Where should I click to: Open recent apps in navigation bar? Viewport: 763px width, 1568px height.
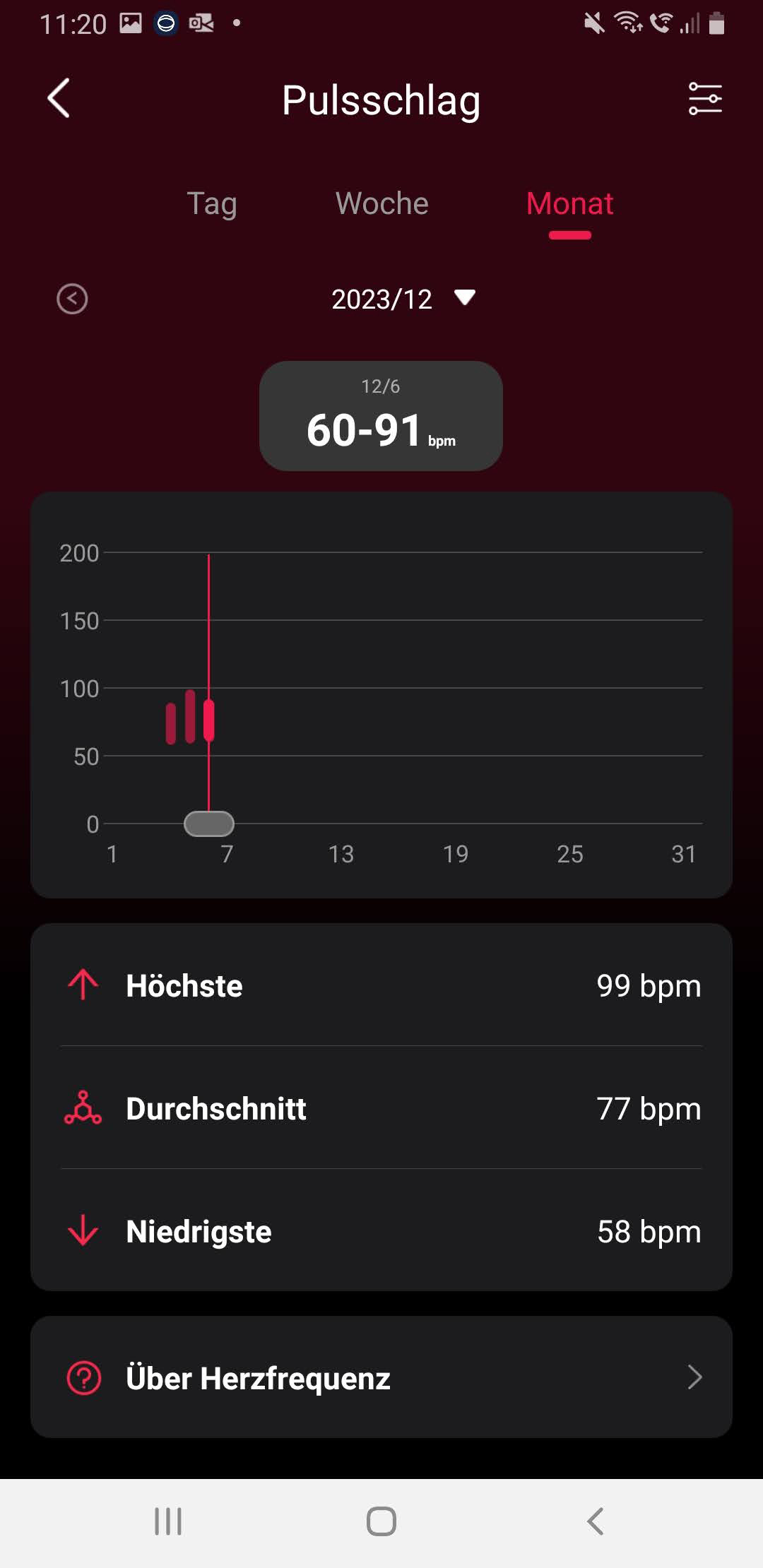[168, 1521]
